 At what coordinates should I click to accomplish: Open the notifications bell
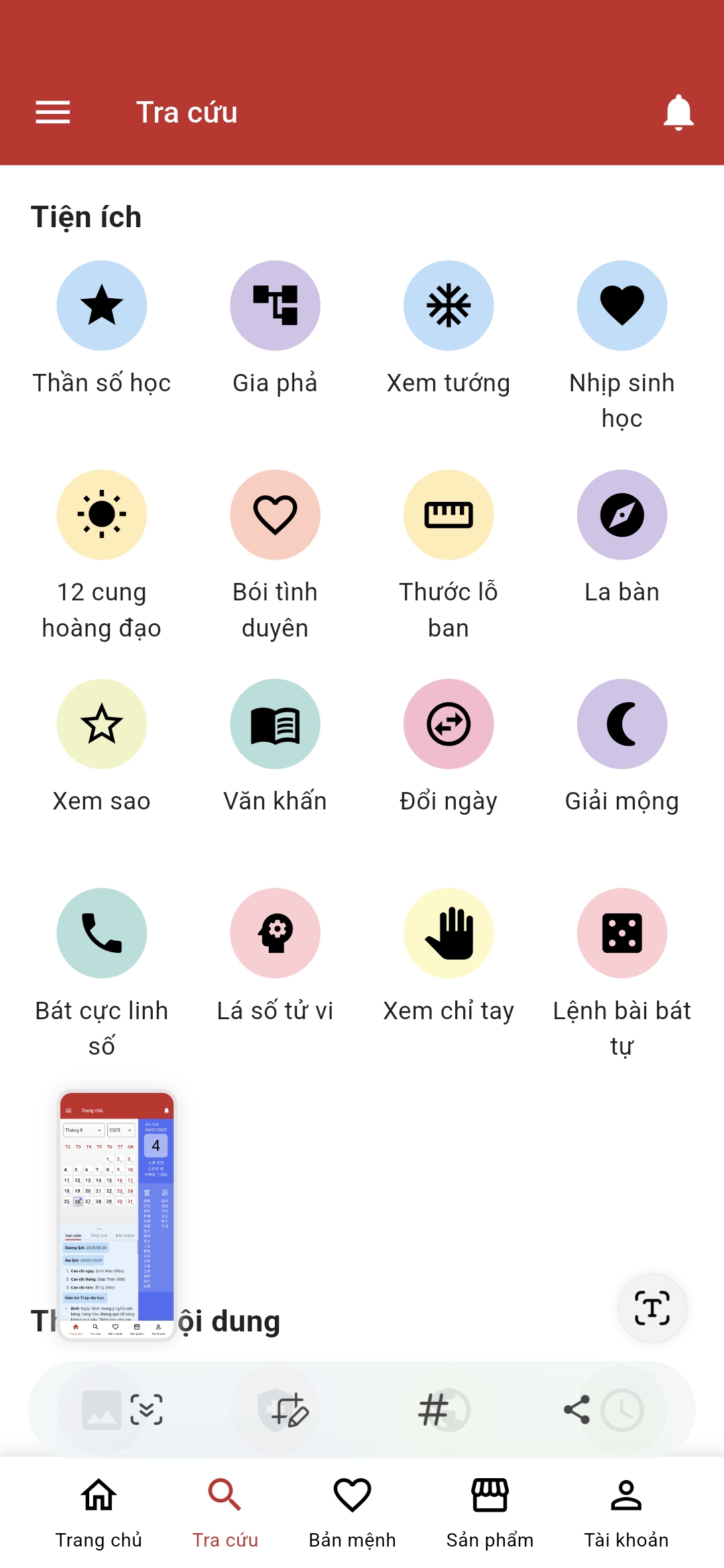(x=678, y=112)
